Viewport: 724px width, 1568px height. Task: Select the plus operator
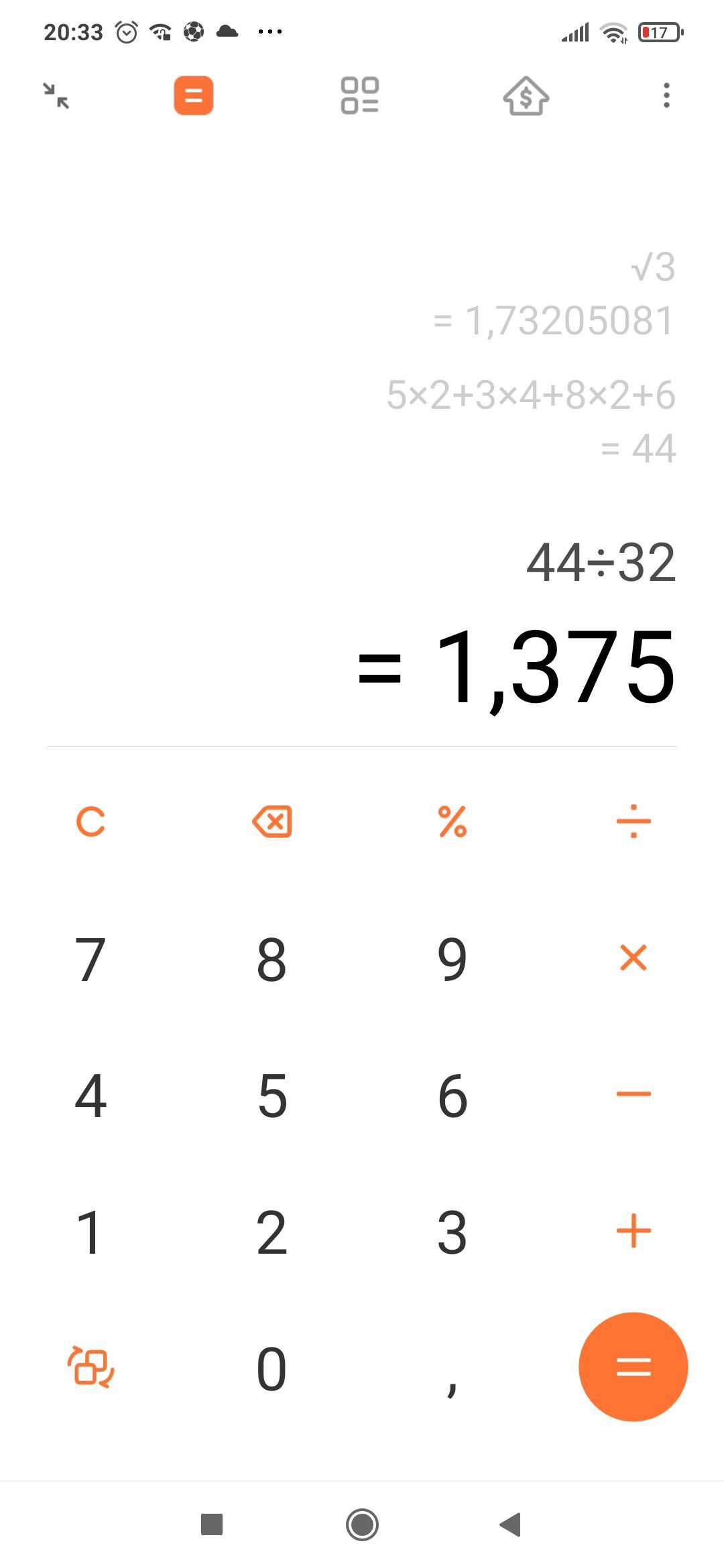(633, 1231)
